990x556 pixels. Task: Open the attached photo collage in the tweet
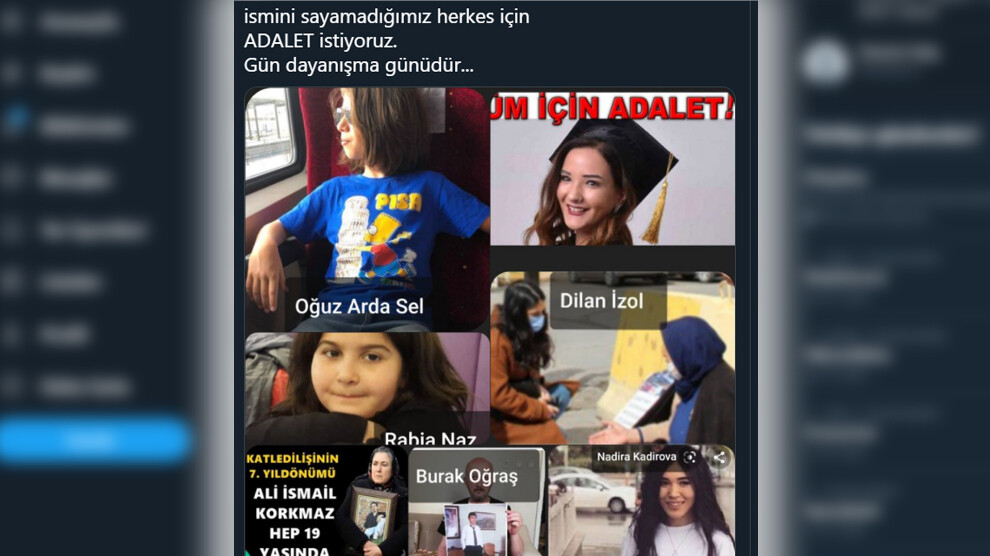tap(490, 320)
